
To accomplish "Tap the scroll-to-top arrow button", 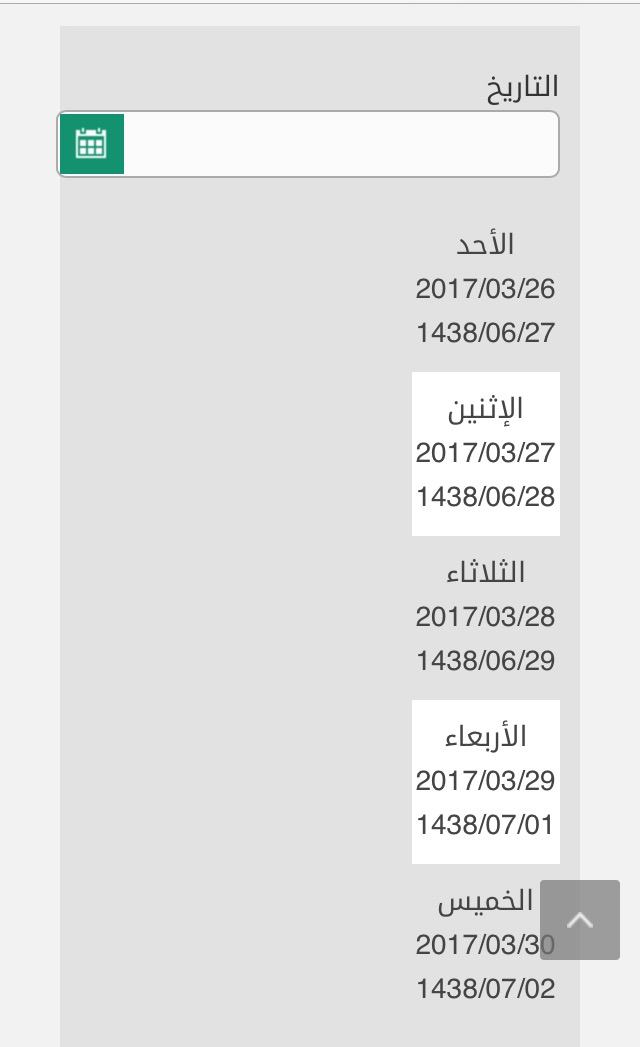I will coord(580,920).
